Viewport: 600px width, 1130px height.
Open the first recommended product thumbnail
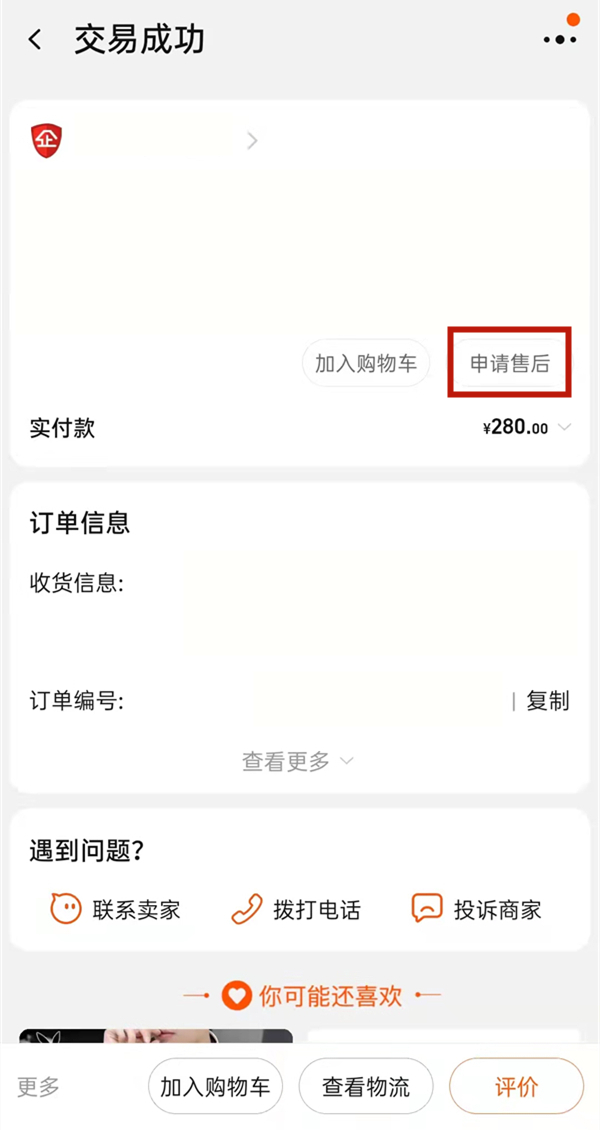pyautogui.click(x=156, y=1036)
